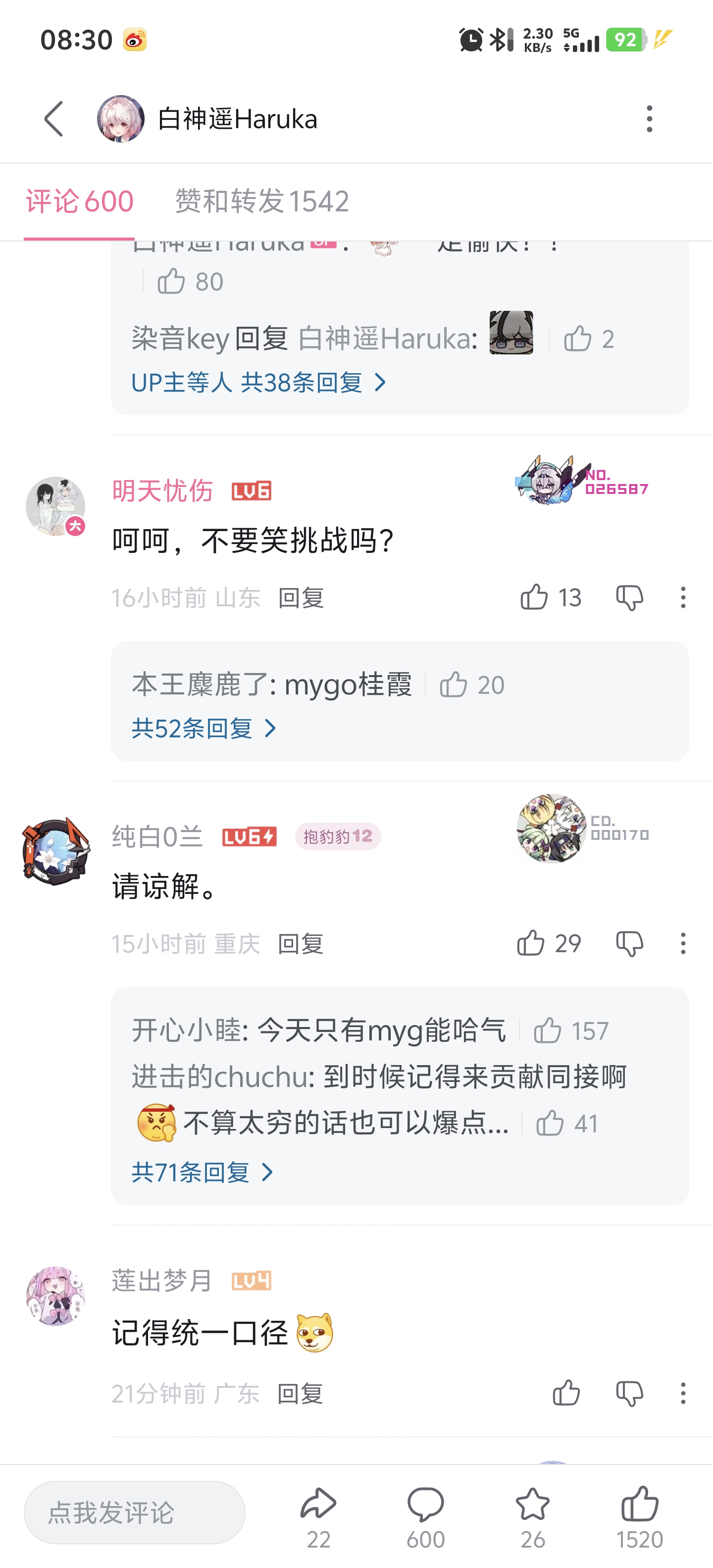713x1568 pixels.
Task: Open the overflow menu in the header
Action: pyautogui.click(x=649, y=119)
